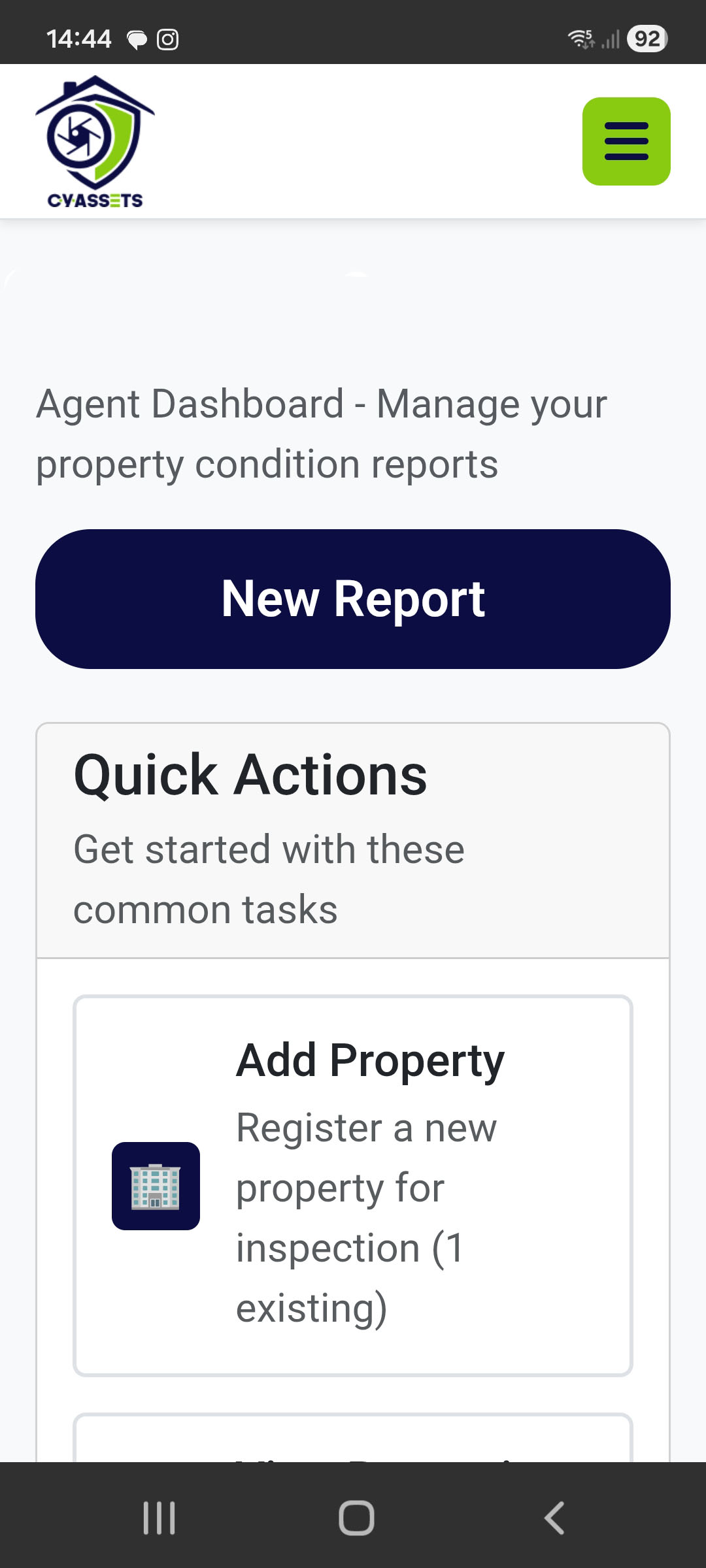Image resolution: width=706 pixels, height=1568 pixels.
Task: Tap the Wi-Fi signal indicator
Action: coord(580,39)
